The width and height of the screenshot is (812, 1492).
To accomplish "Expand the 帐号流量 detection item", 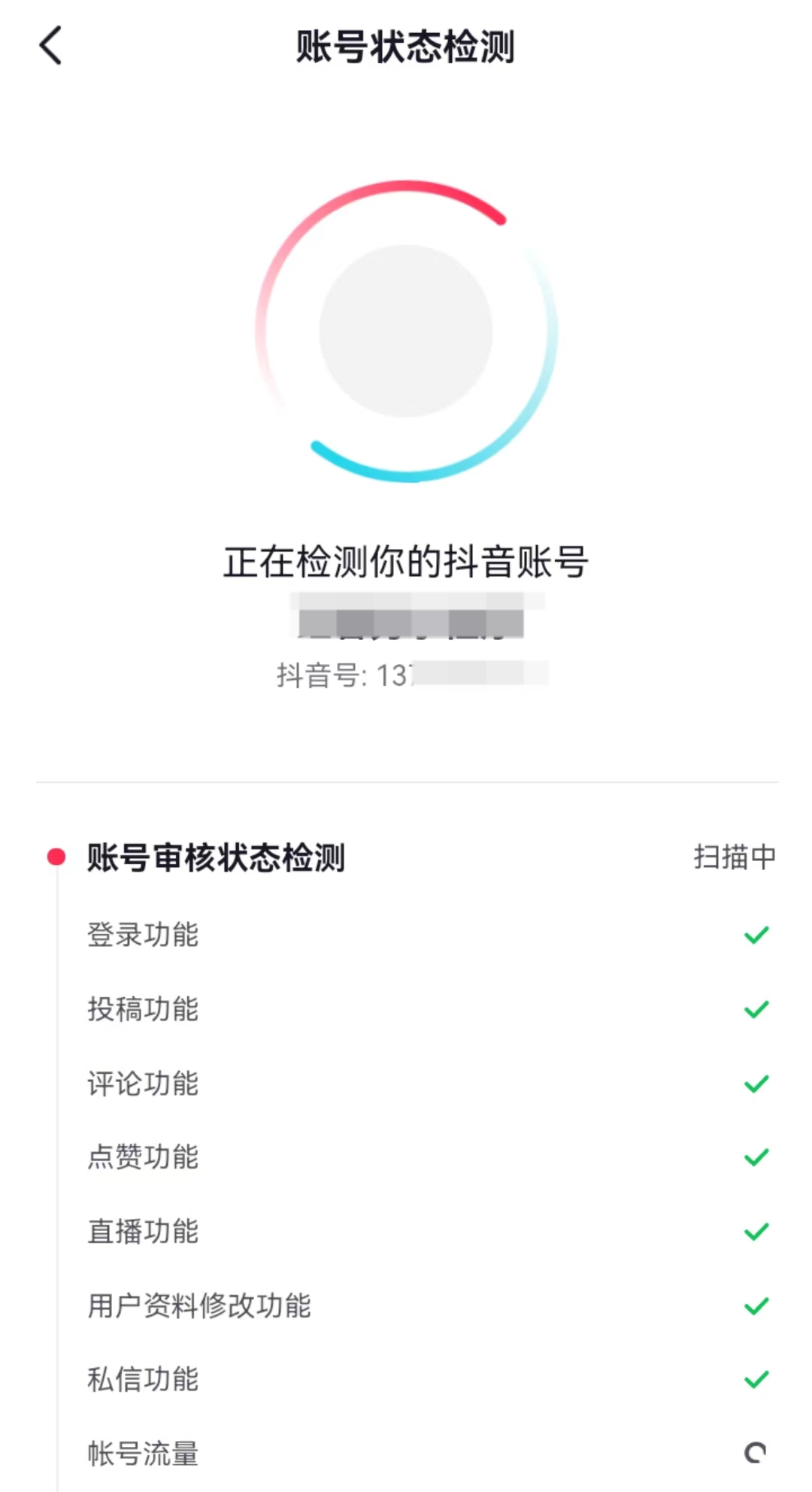I will tap(143, 1454).
